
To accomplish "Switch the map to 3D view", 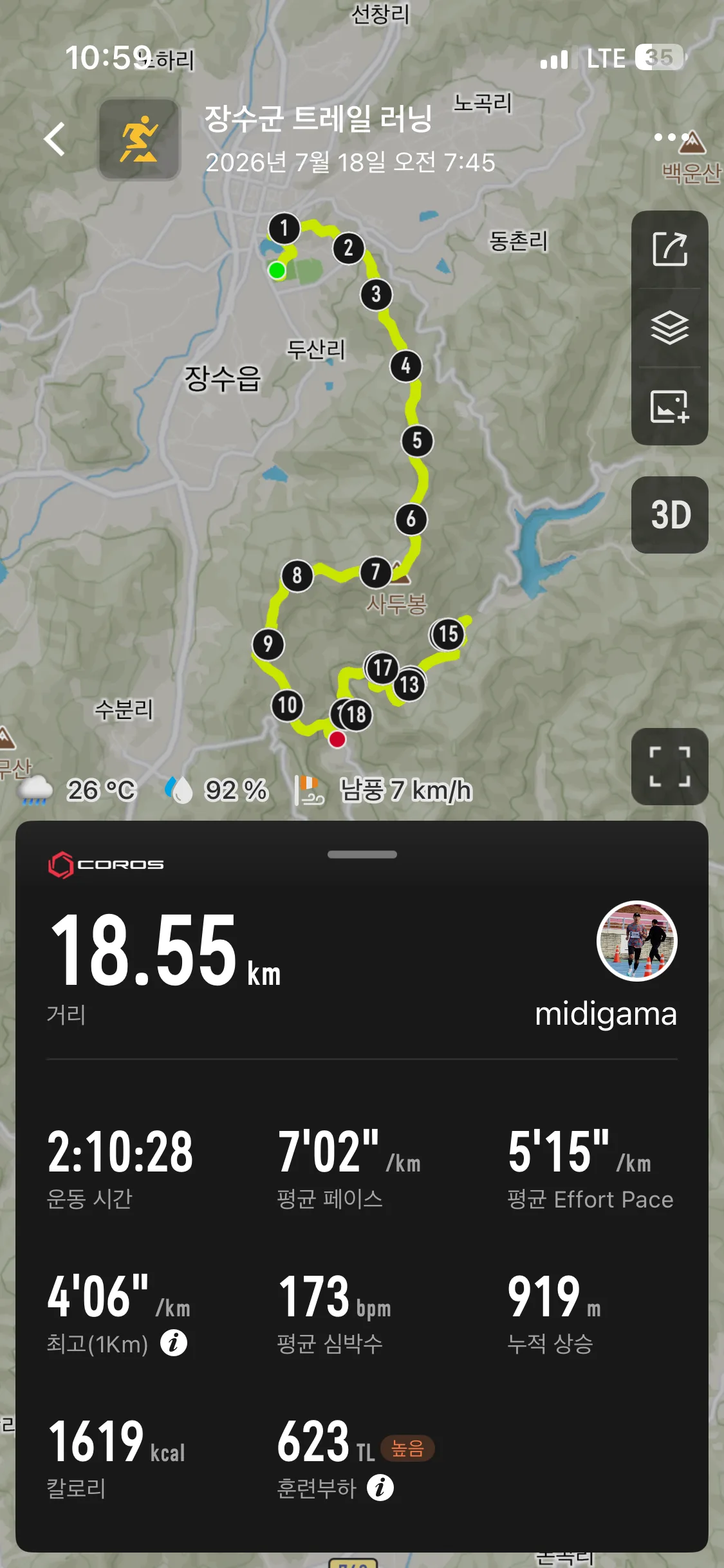I will click(x=670, y=515).
